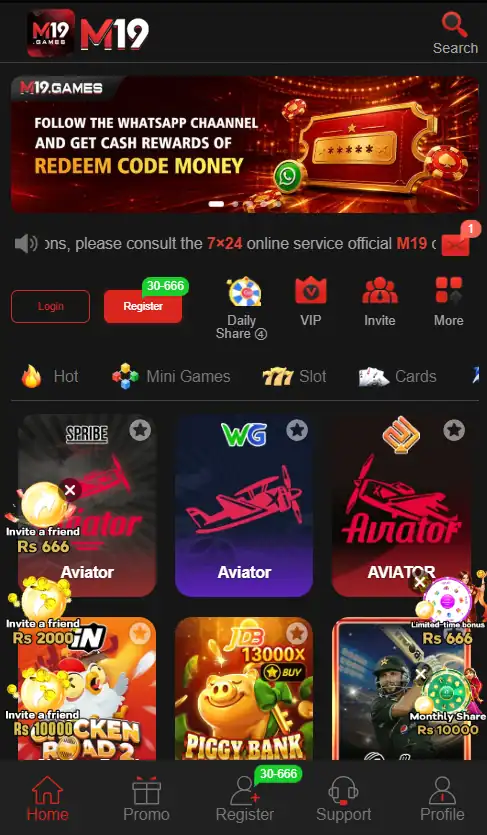This screenshot has height=835, width=487.
Task: Switch to the Cards category
Action: click(x=398, y=376)
